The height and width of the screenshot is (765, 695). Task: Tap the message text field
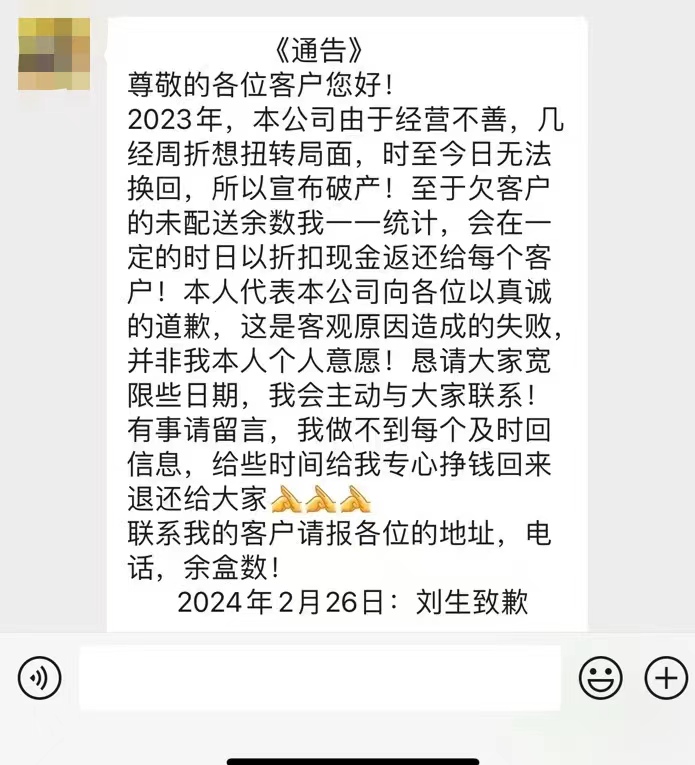point(320,678)
